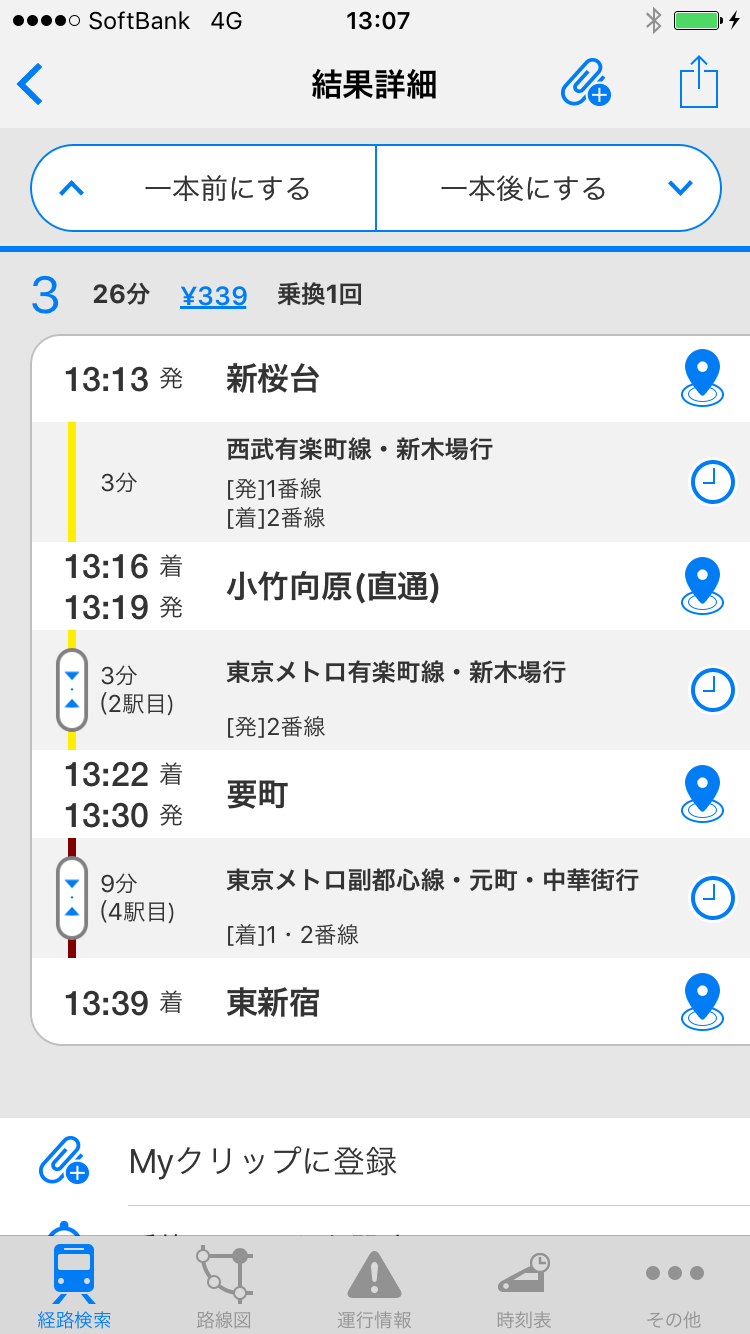The image size is (750, 1334).
Task: Tap the map pin next to 新桜台
Action: click(702, 377)
